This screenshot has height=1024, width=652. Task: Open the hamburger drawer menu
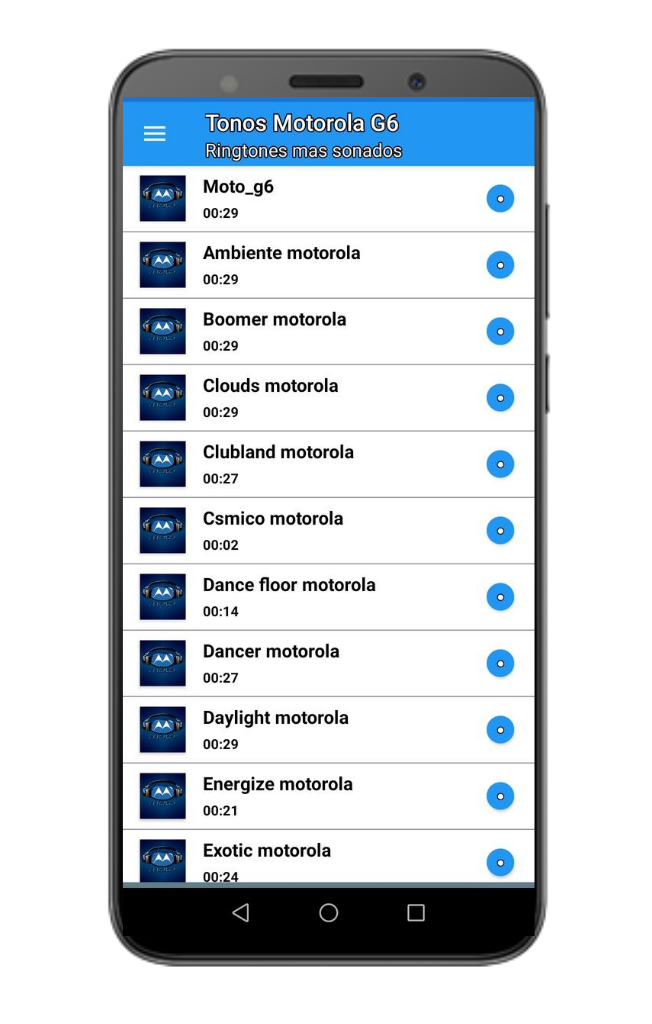tap(154, 134)
